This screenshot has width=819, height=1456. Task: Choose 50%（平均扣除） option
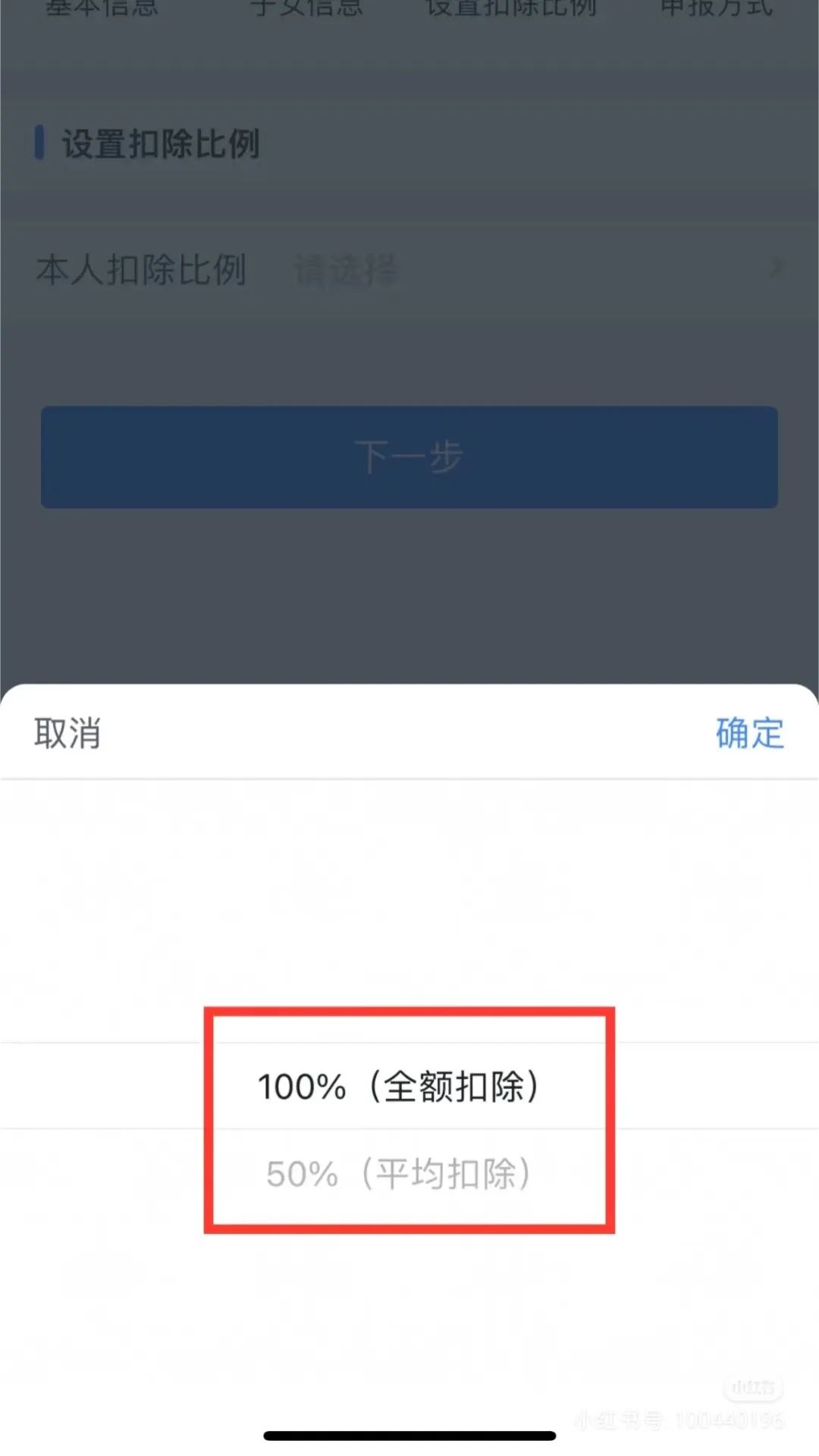(399, 1174)
